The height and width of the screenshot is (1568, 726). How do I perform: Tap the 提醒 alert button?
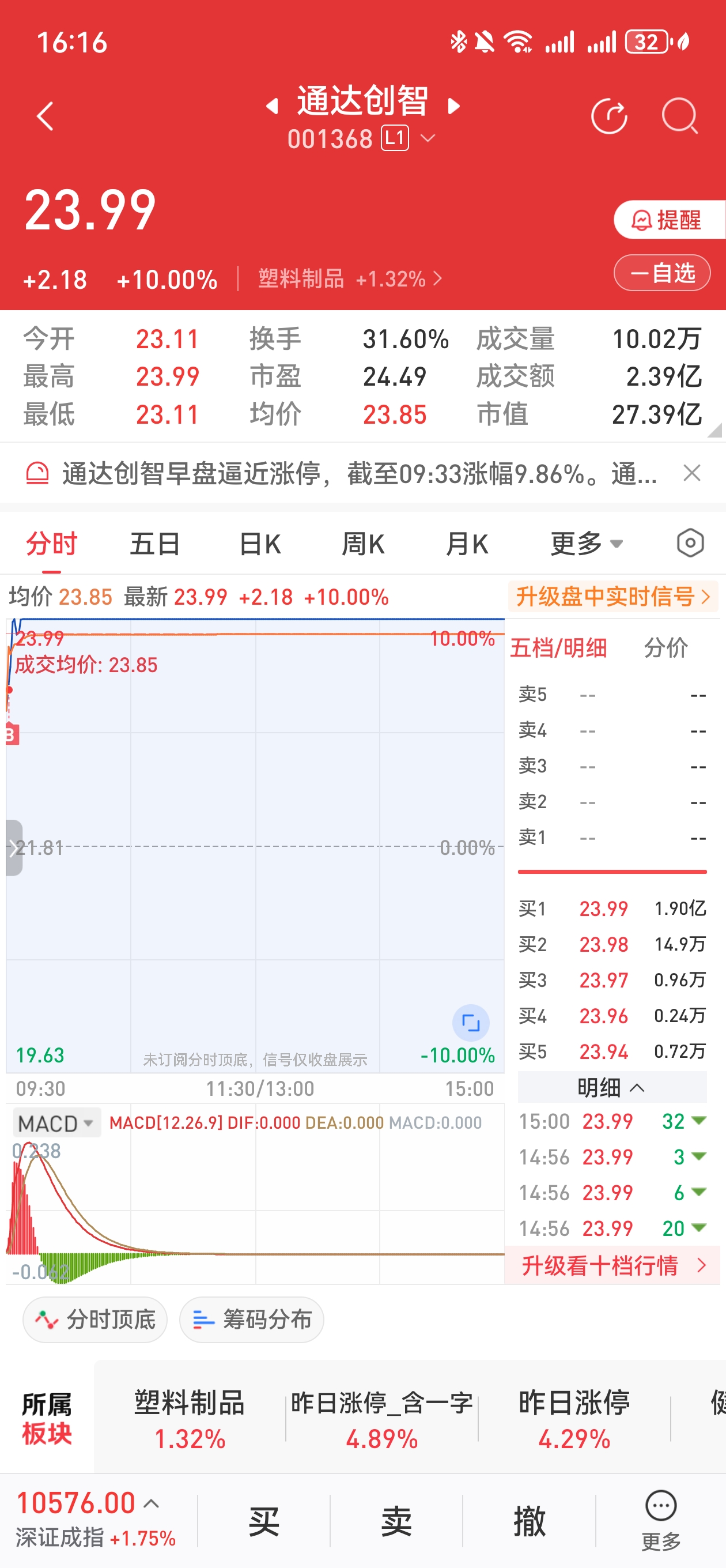point(670,220)
